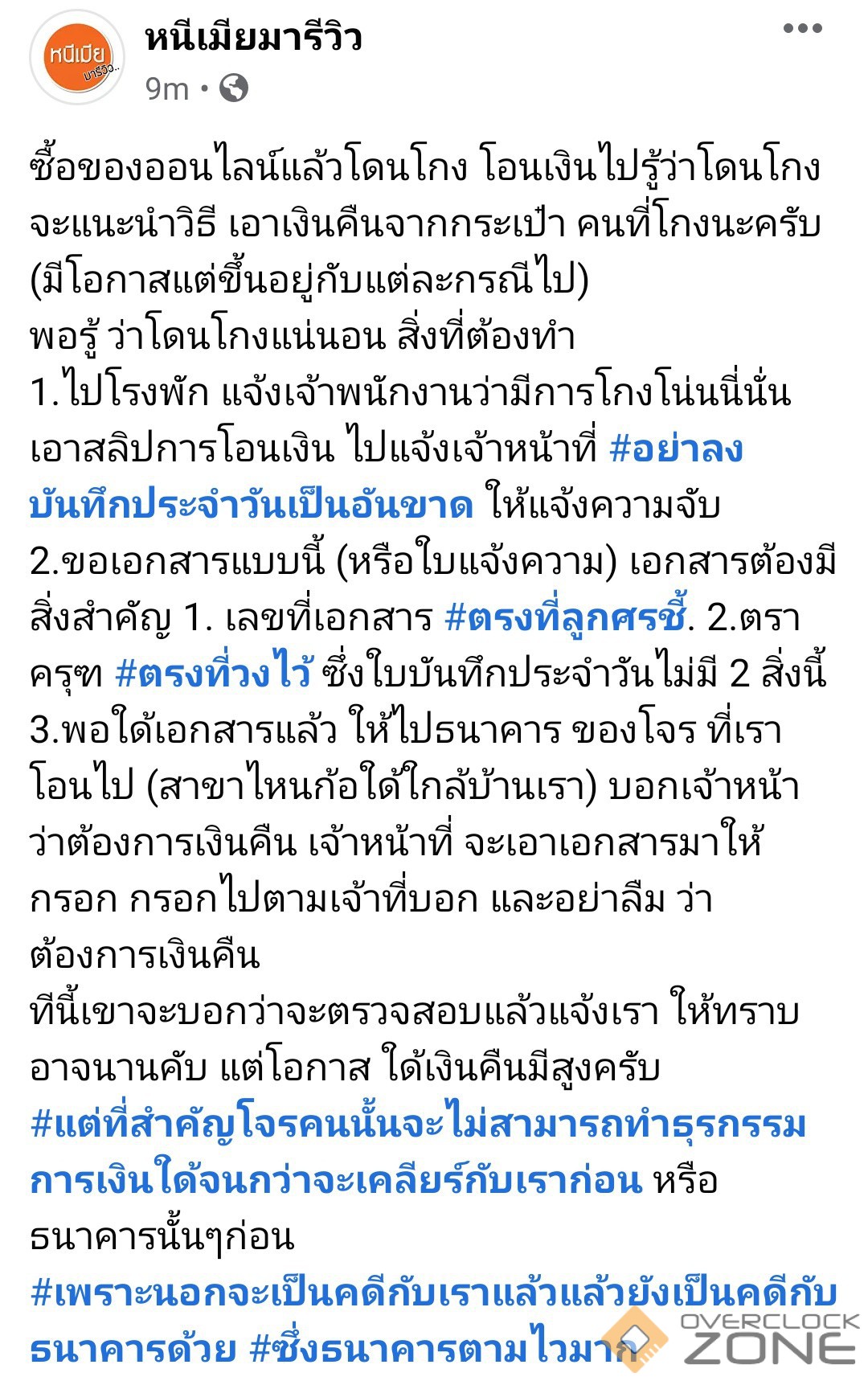The height and width of the screenshot is (1381, 868).
Task: Tap the หนีเมียมารีวิว page name
Action: (254, 39)
